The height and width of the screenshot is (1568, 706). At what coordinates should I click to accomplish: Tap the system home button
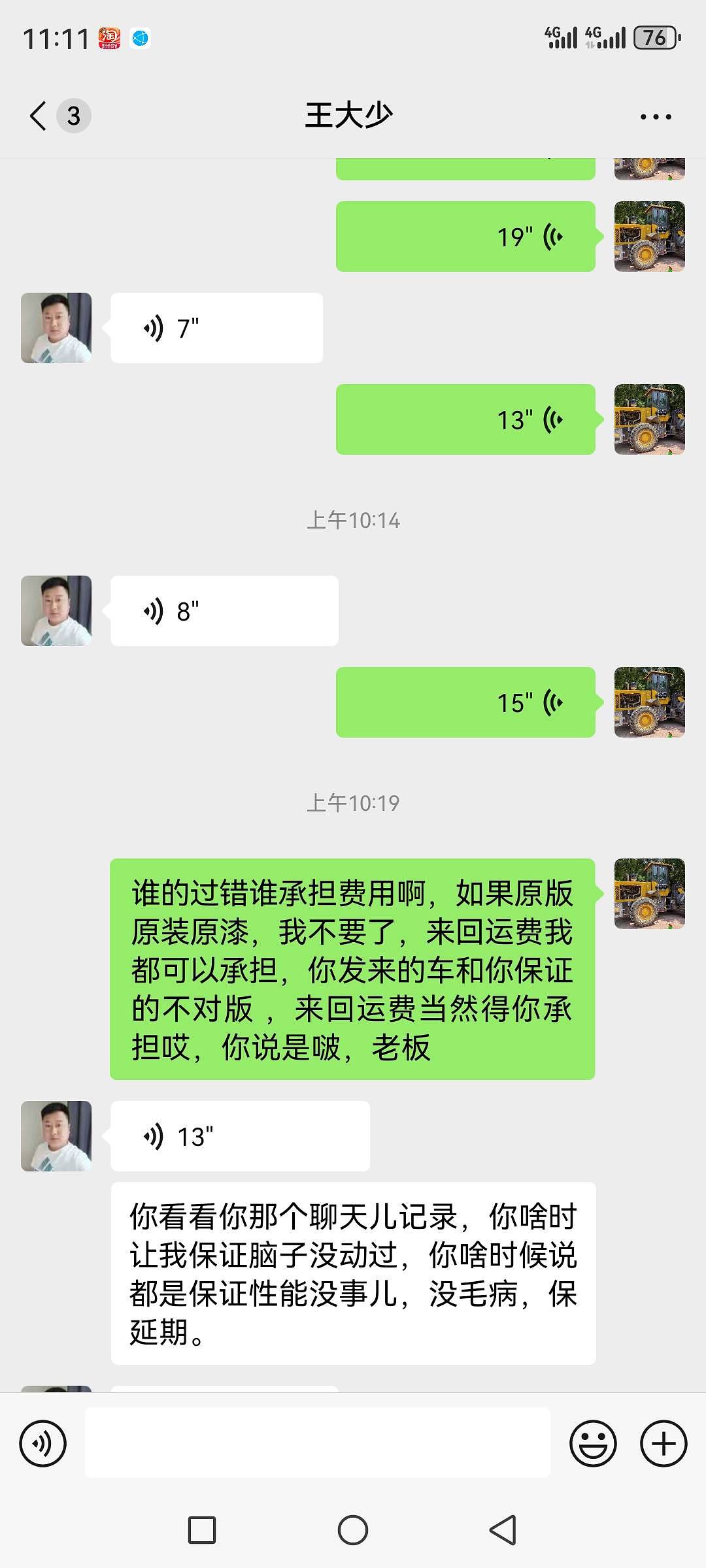pyautogui.click(x=353, y=1530)
